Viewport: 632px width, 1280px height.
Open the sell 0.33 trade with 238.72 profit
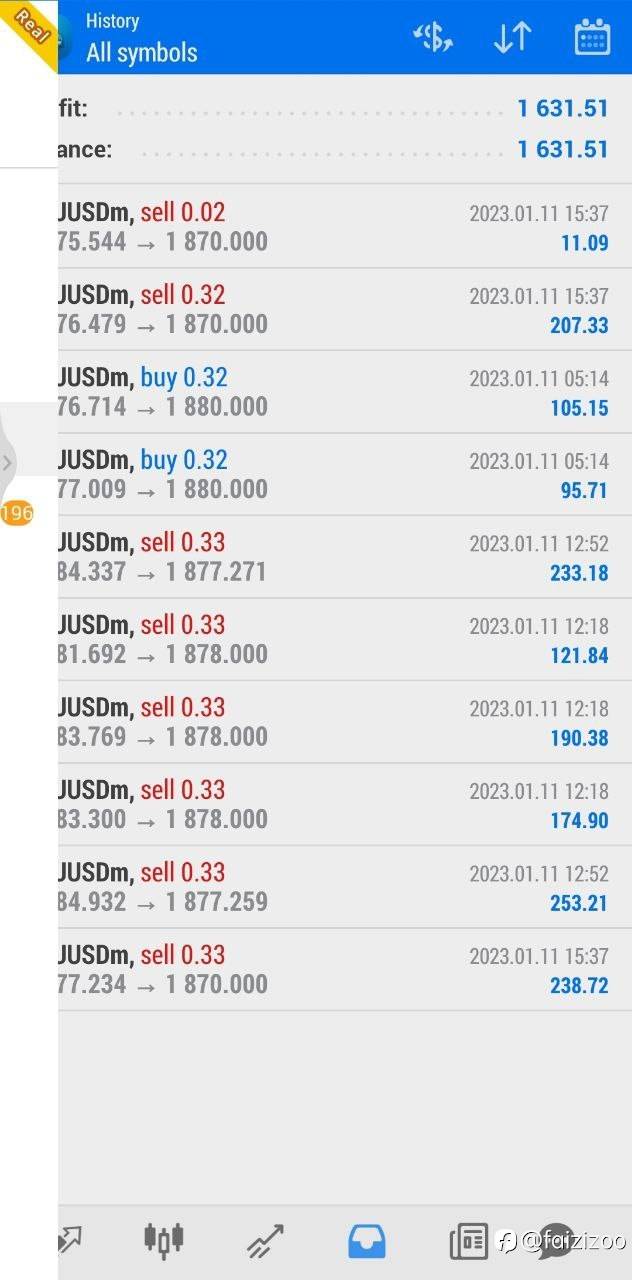[345, 969]
